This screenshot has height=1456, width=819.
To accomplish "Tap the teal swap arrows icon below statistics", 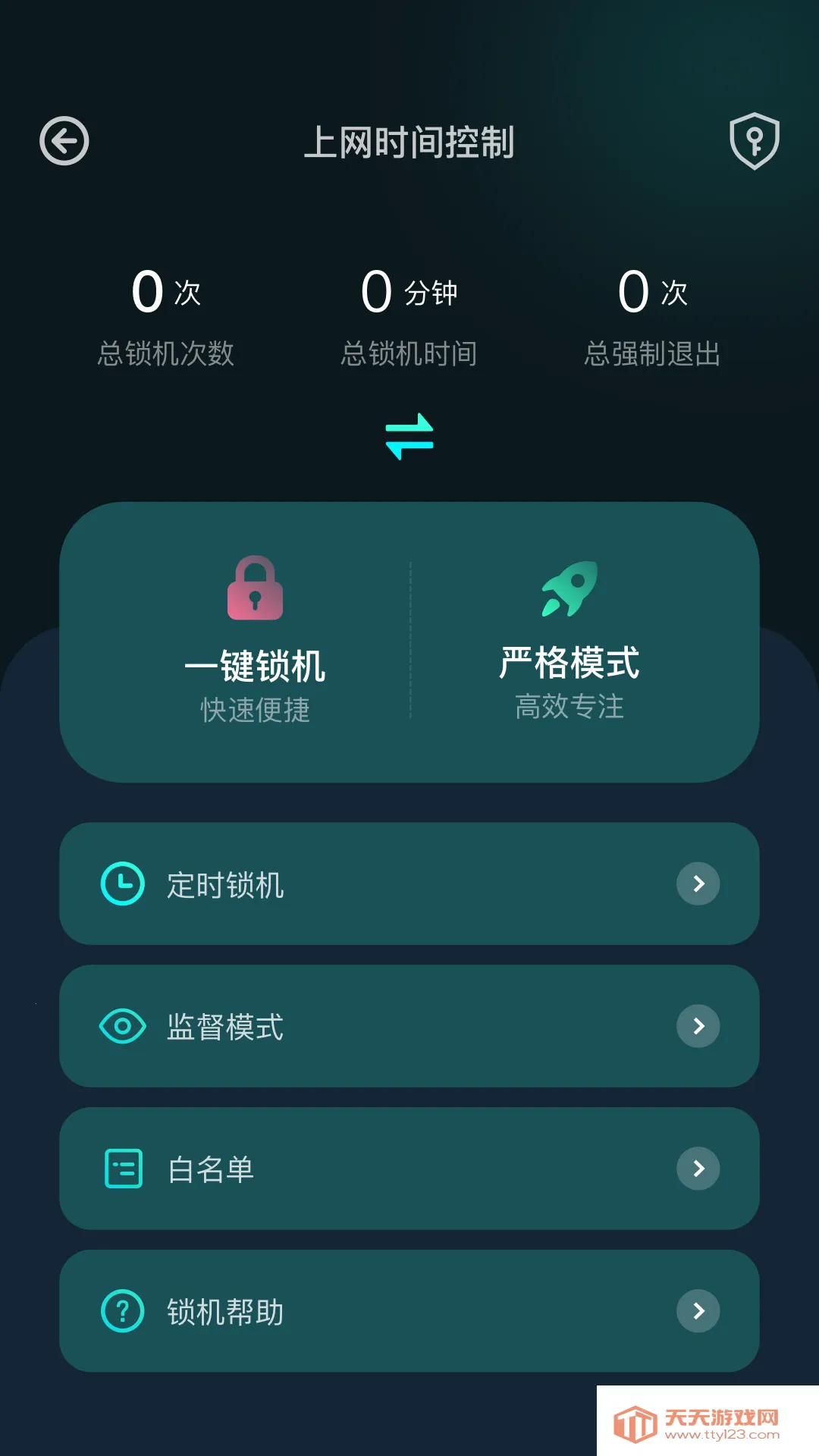I will pyautogui.click(x=409, y=435).
